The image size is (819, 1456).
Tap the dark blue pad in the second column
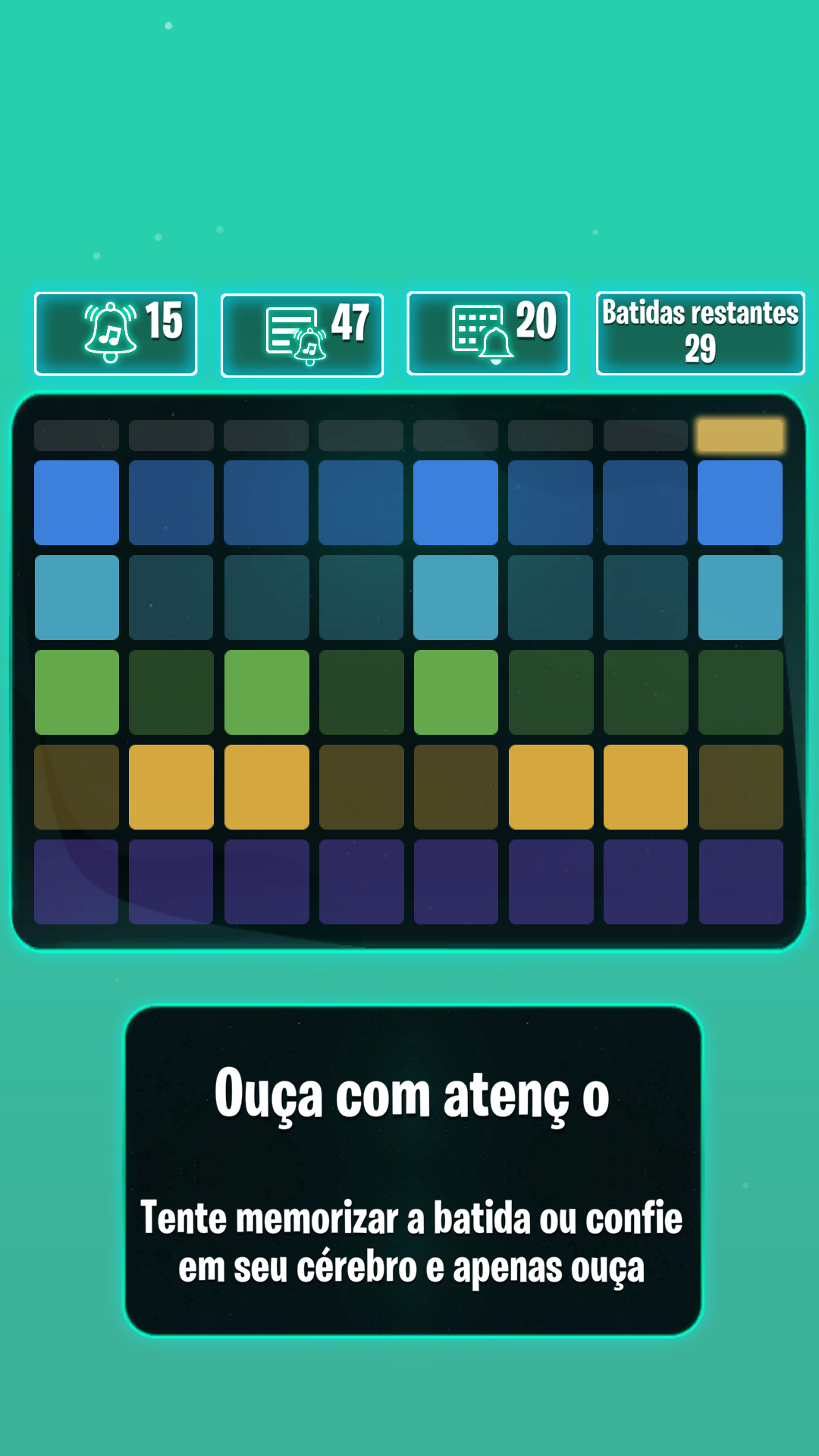pyautogui.click(x=171, y=503)
